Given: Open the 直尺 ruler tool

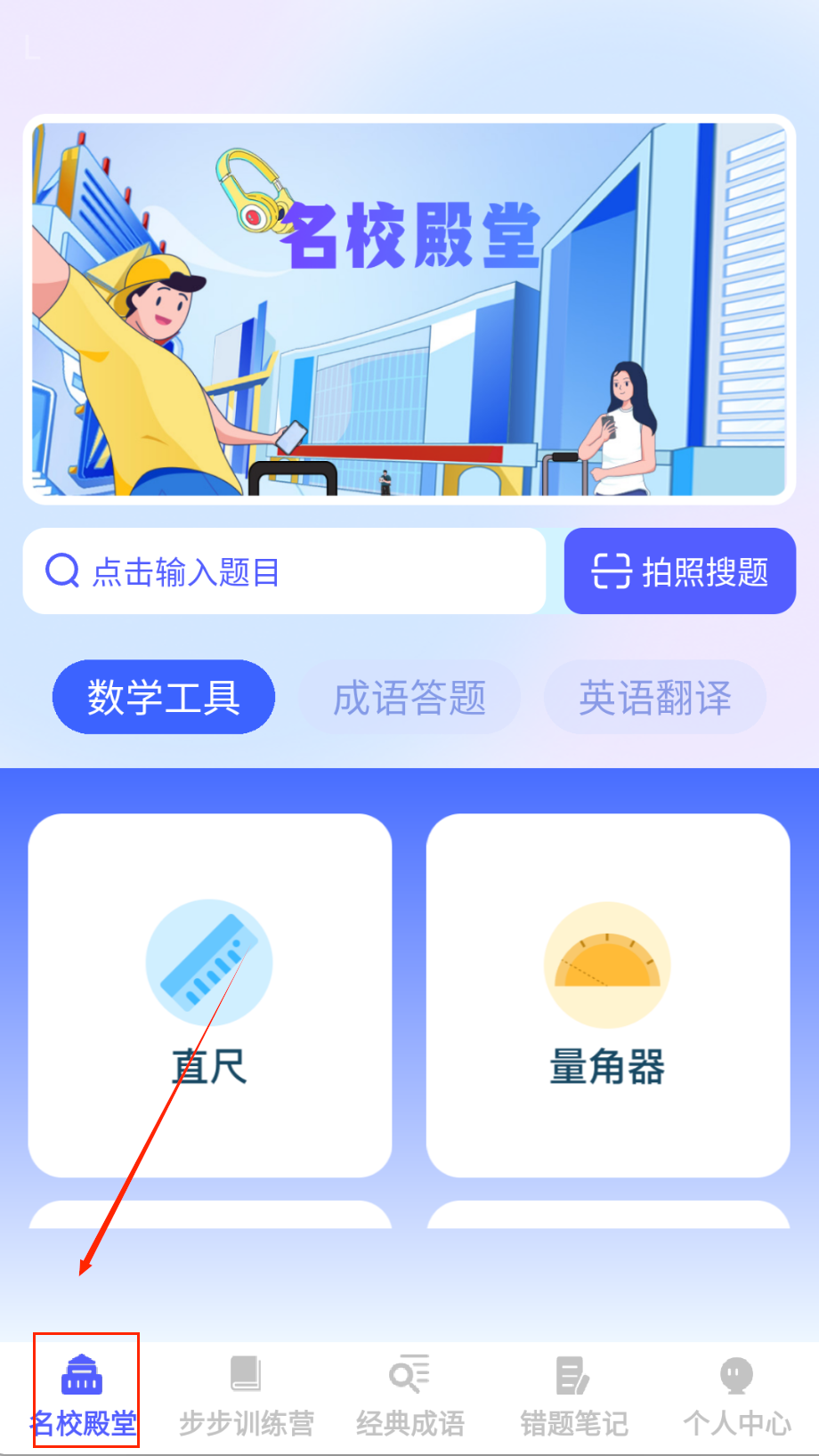Looking at the screenshot, I should click(x=210, y=995).
